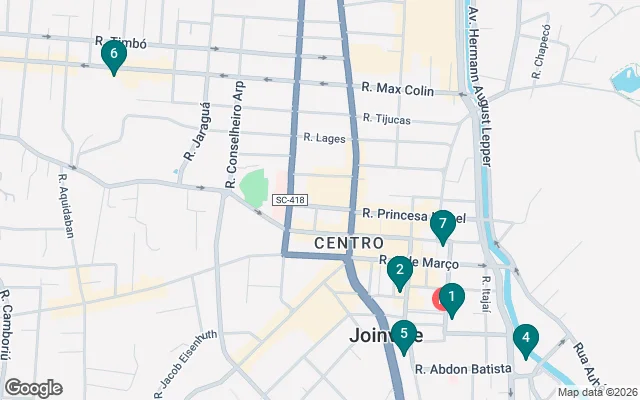
Task: Select map pin number 1
Action: point(451,297)
